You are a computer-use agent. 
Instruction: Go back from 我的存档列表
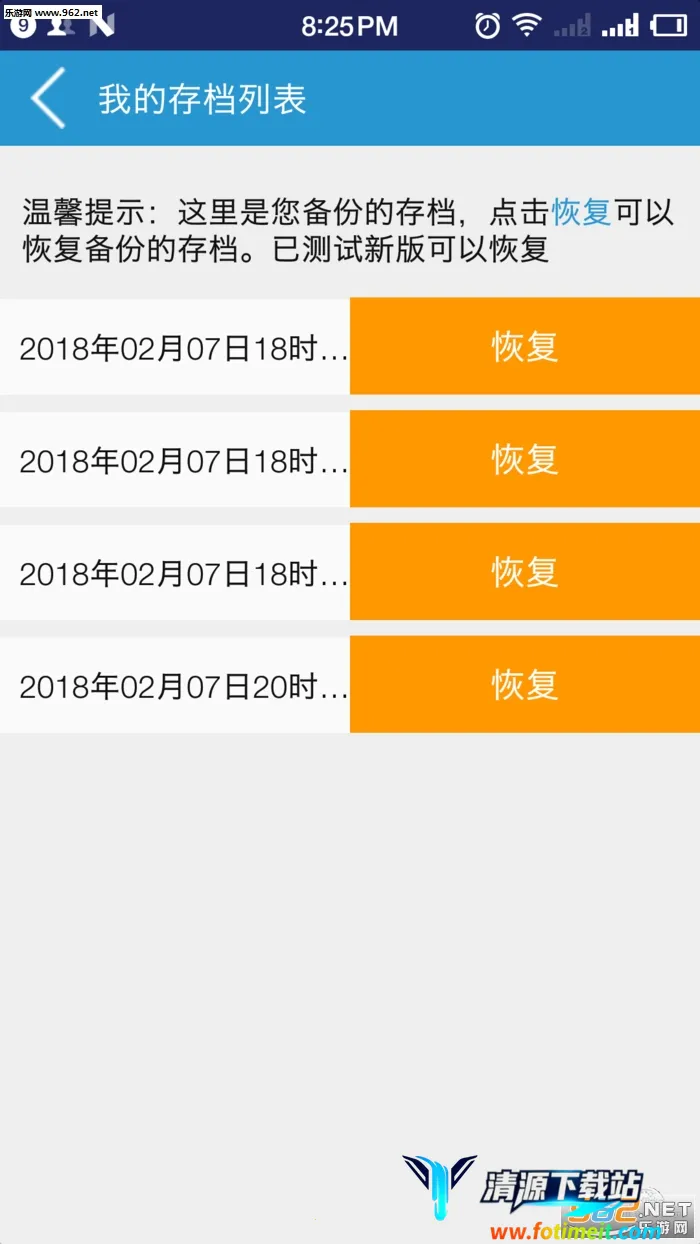(48, 98)
